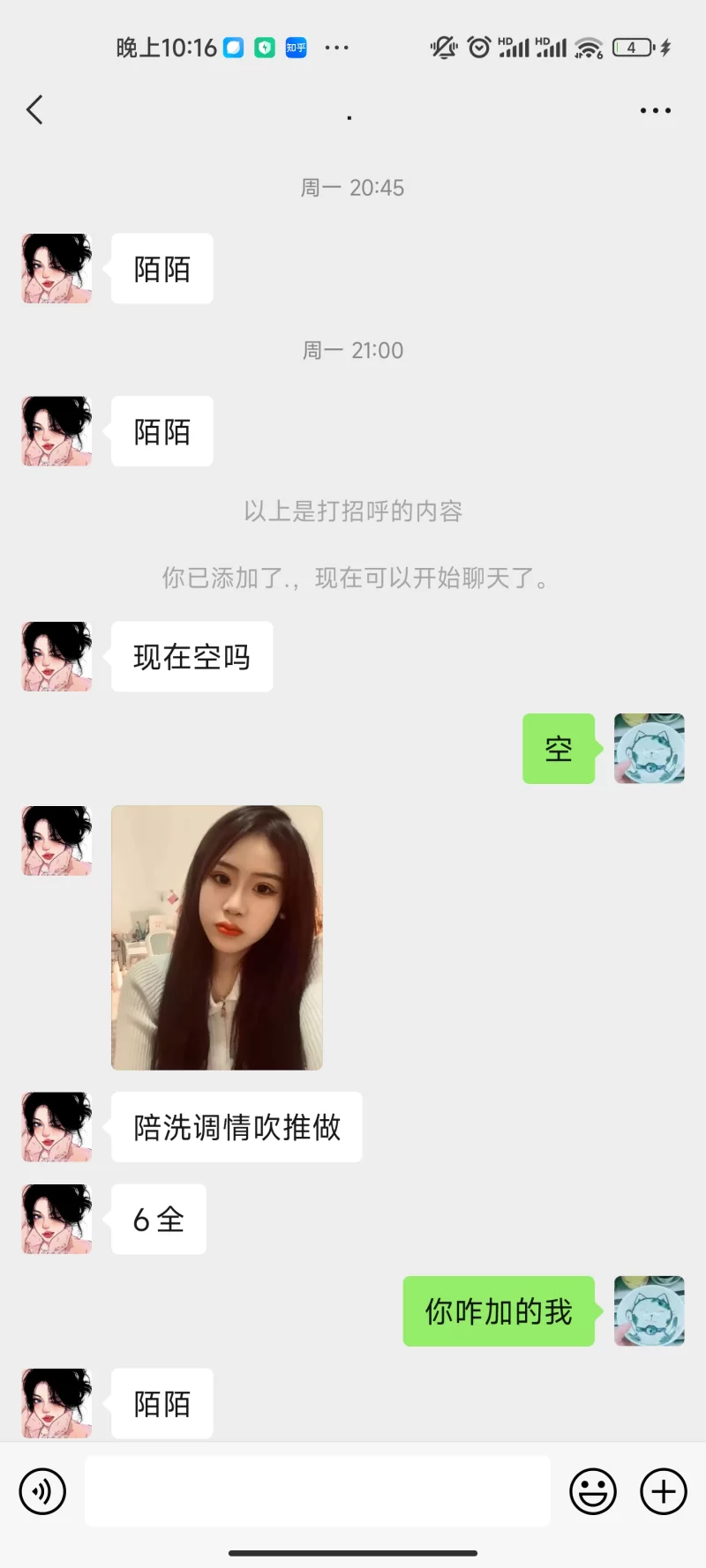The image size is (706, 1568).
Task: Open the chat info overflow menu
Action: tap(655, 110)
